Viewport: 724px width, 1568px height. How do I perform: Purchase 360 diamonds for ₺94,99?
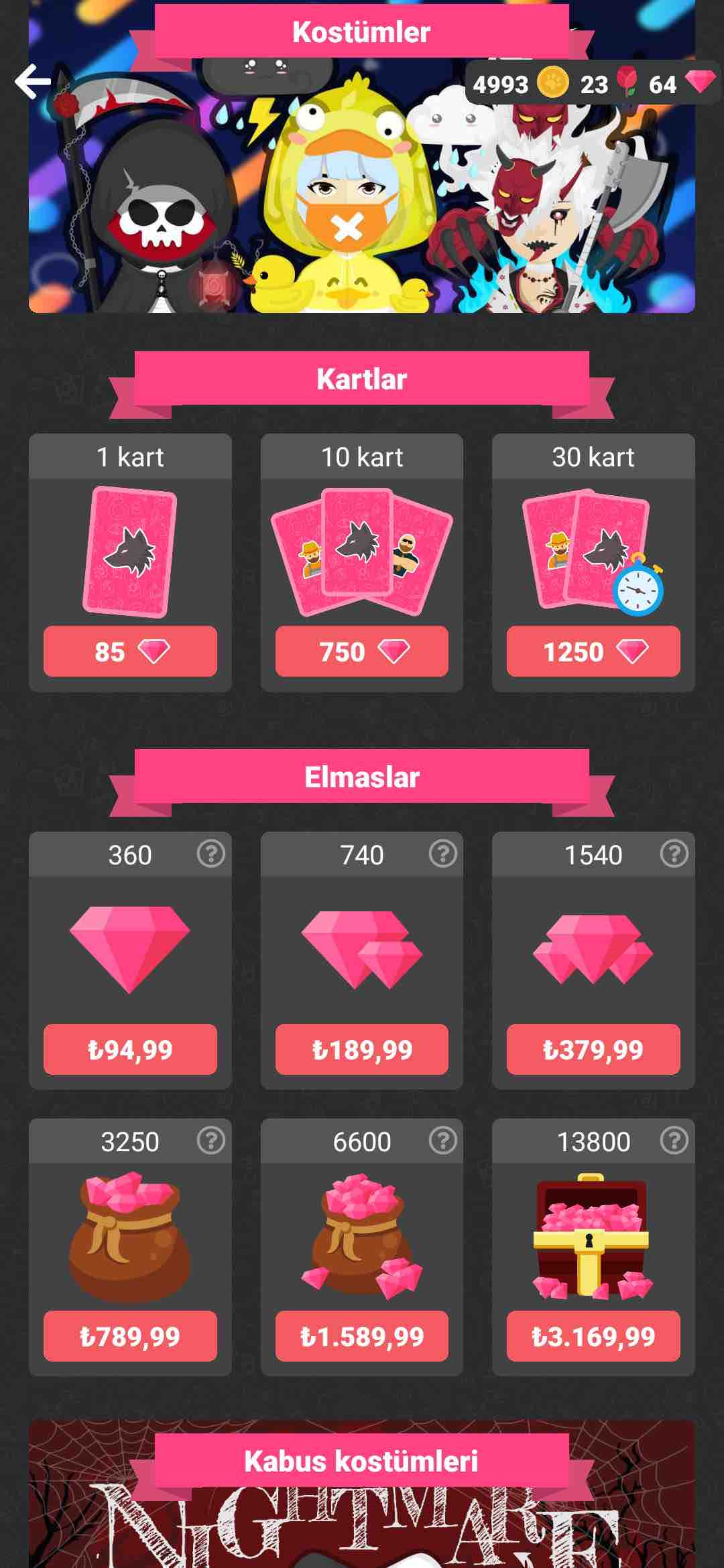coord(130,1049)
